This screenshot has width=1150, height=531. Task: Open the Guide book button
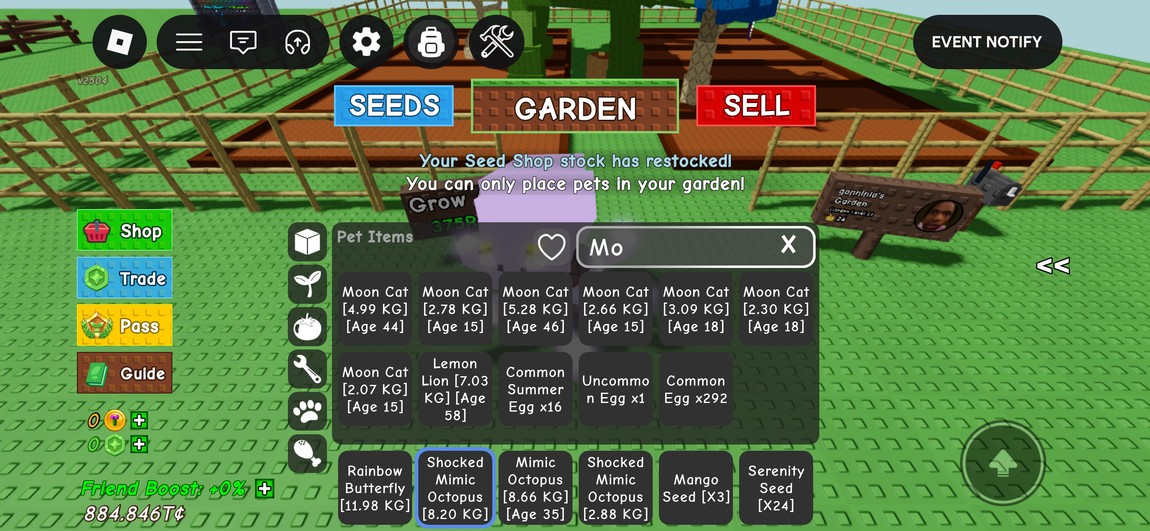pos(125,373)
